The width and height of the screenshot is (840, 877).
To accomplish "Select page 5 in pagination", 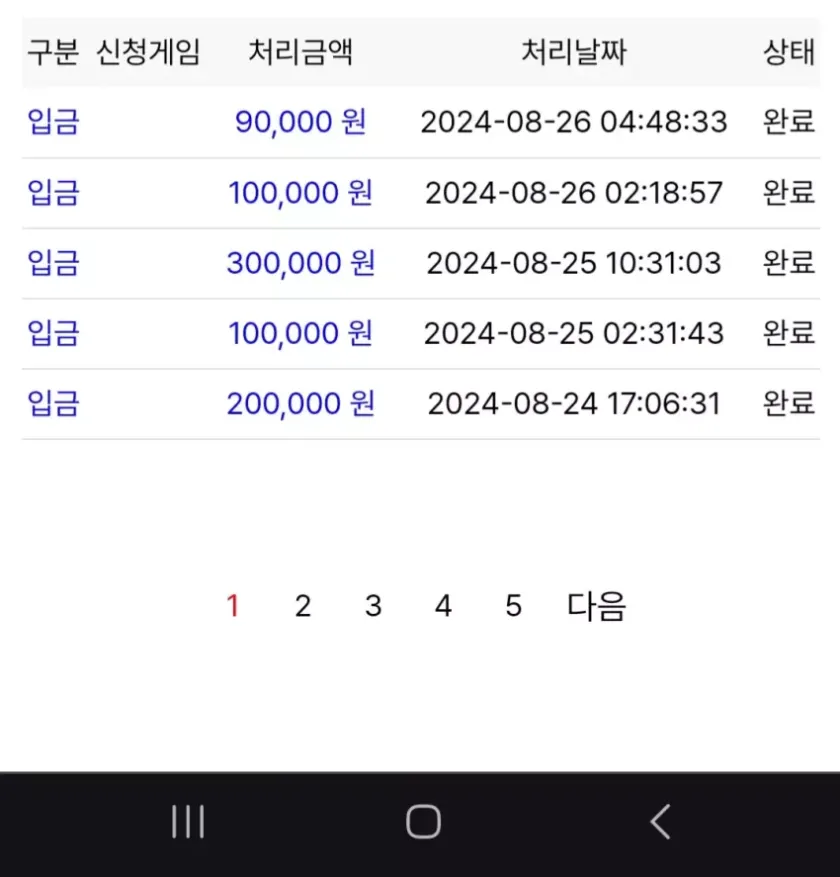I will click(x=513, y=606).
